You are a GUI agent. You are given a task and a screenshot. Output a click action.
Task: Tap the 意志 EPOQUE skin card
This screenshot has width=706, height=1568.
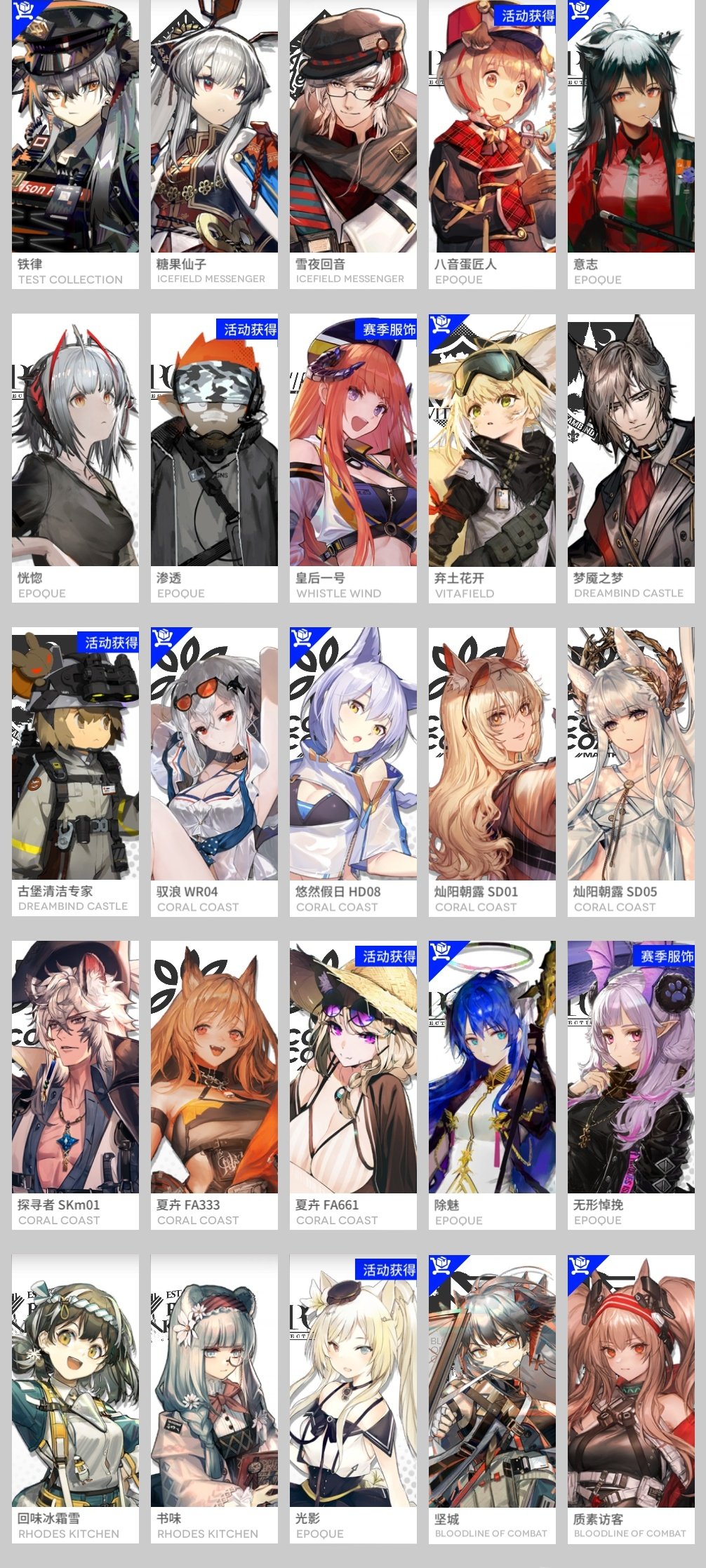(631, 144)
